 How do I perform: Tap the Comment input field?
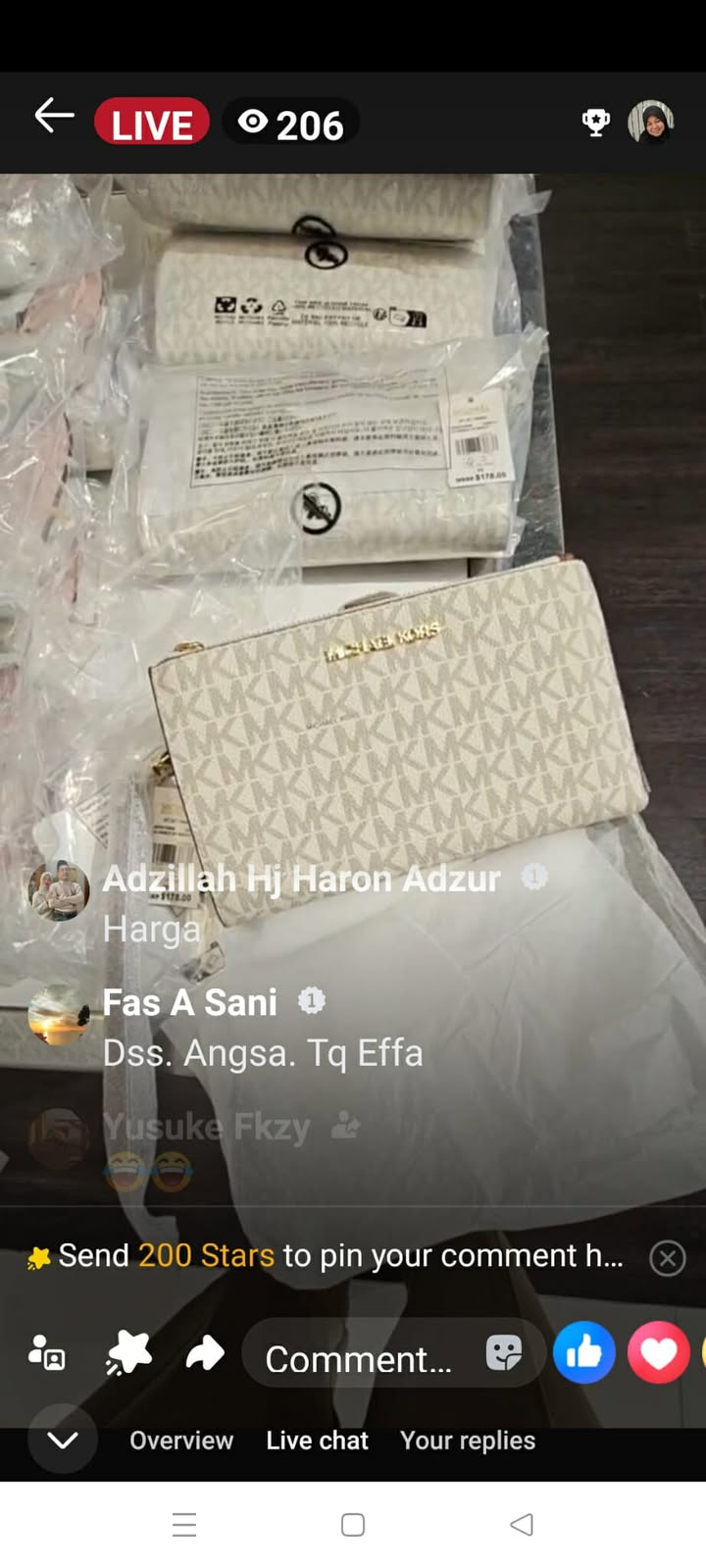[359, 1358]
